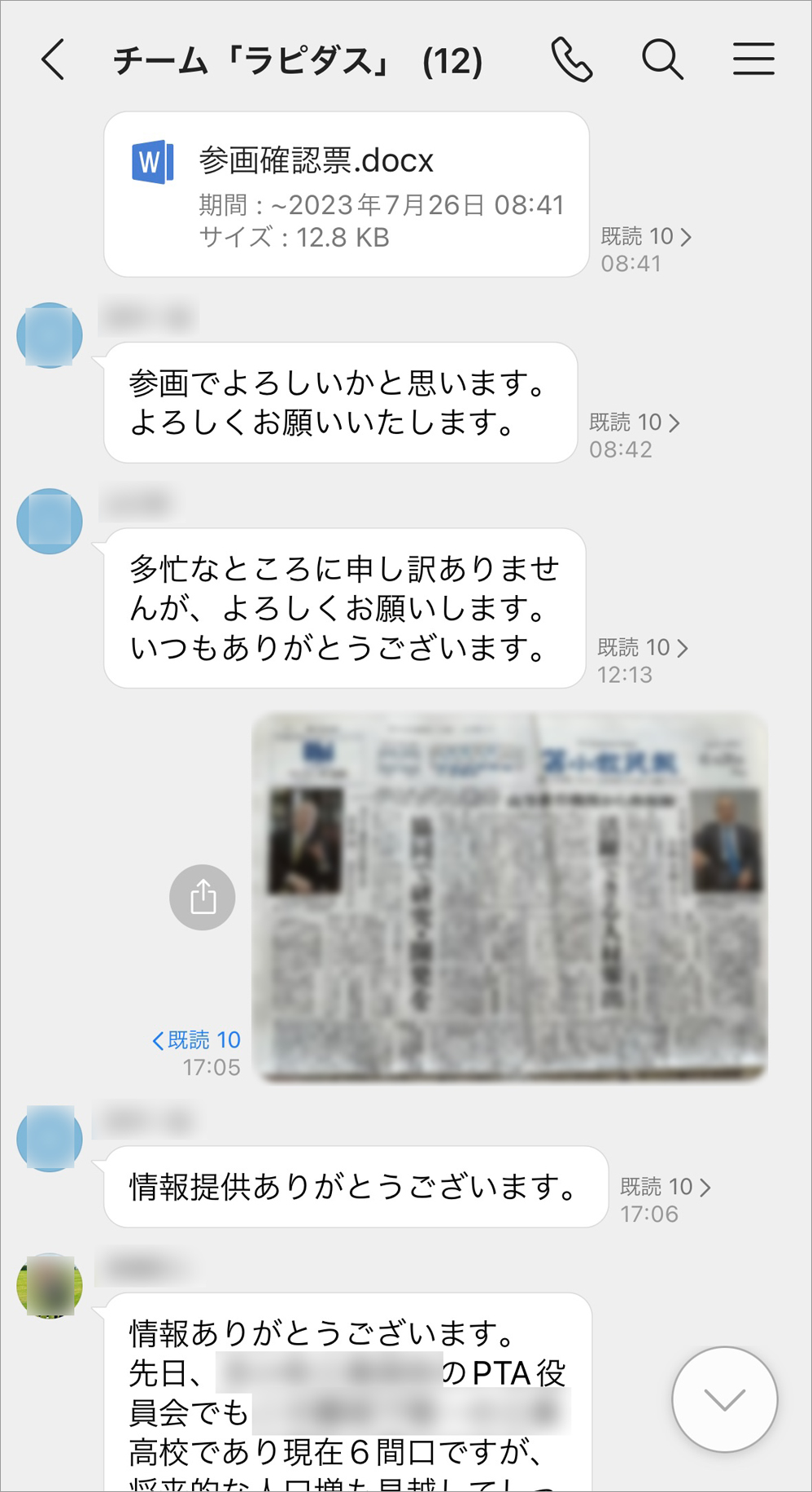Viewport: 812px width, 1492px height.
Task: Open the profile with the green photo avatar
Action: [50, 1285]
